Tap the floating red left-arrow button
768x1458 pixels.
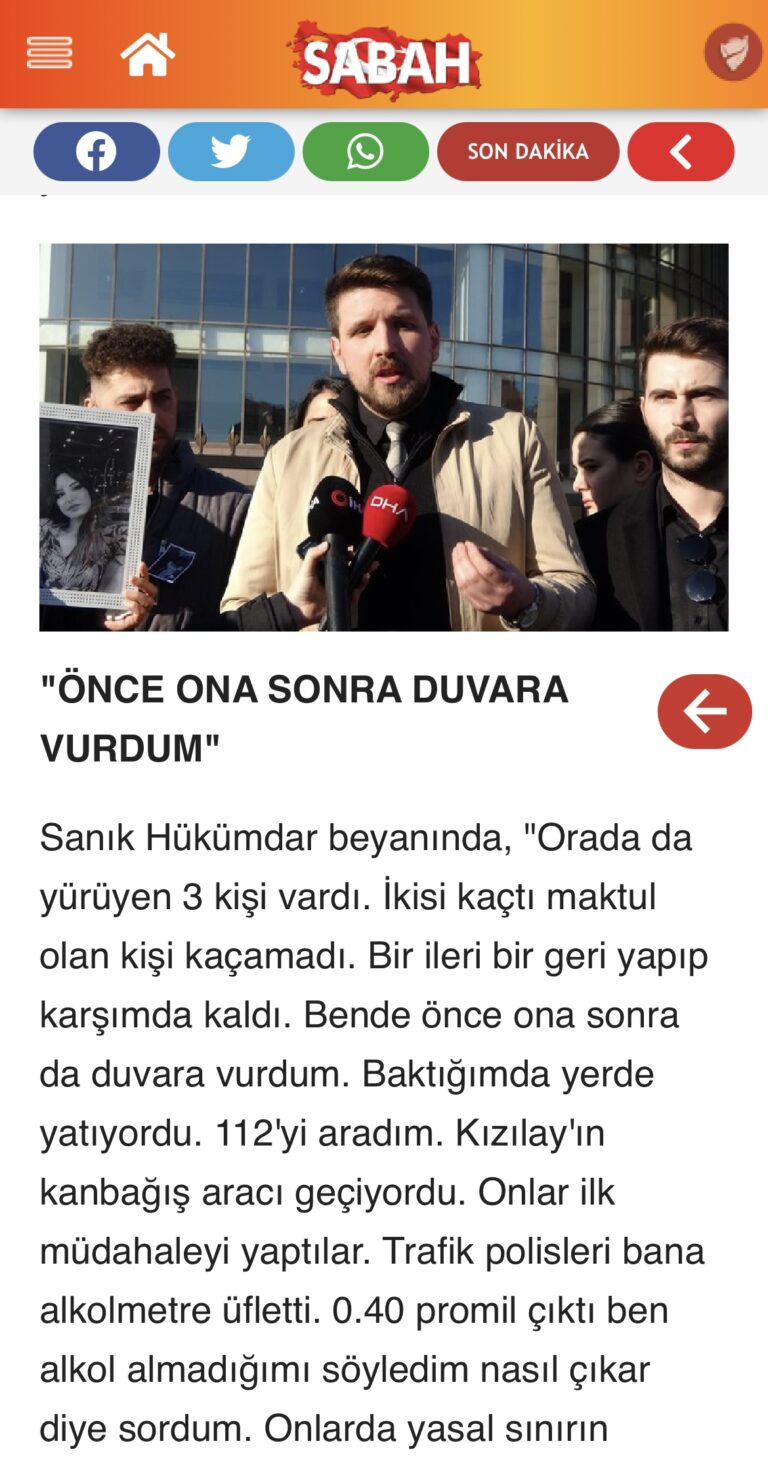point(704,711)
